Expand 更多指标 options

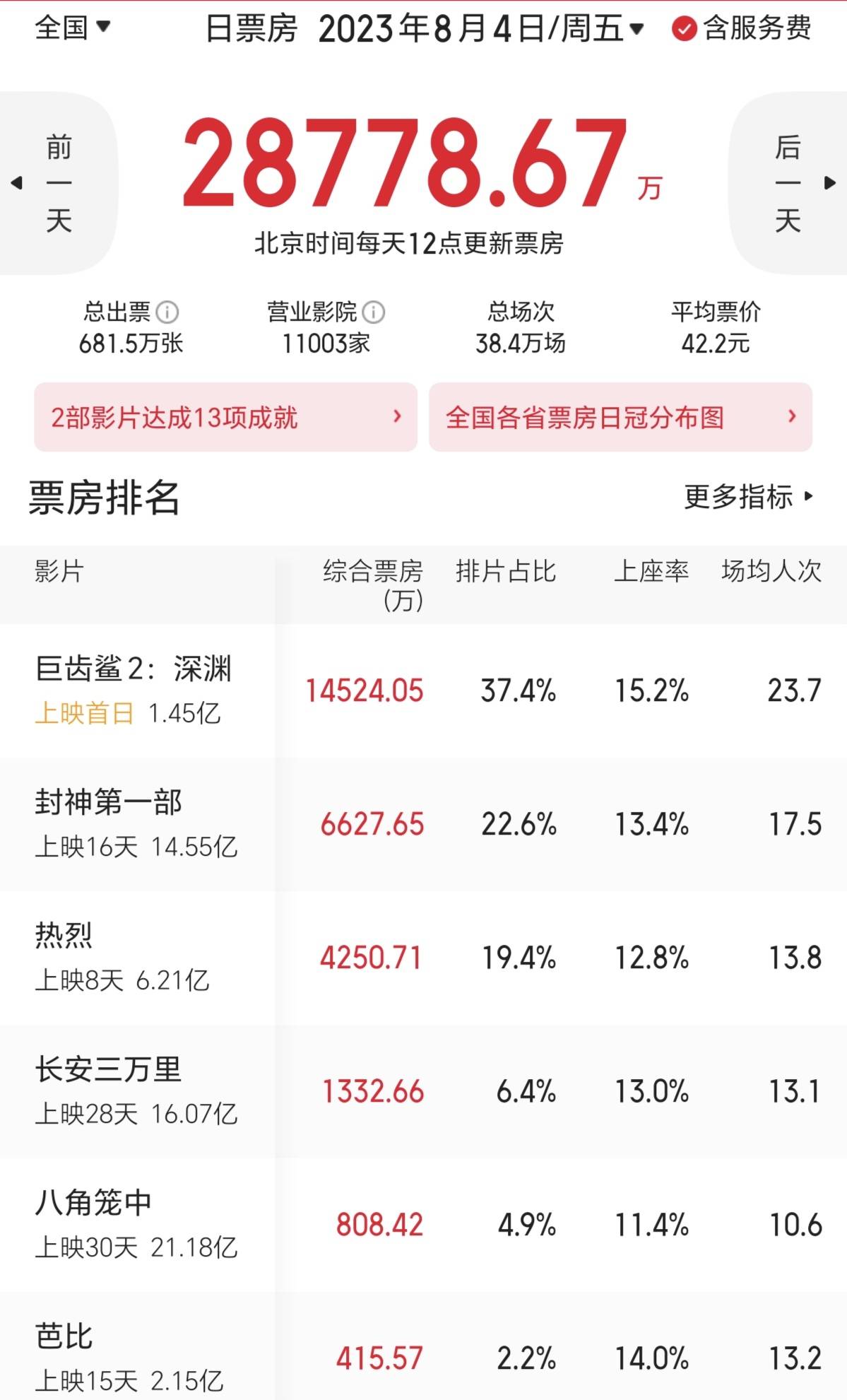(x=748, y=497)
